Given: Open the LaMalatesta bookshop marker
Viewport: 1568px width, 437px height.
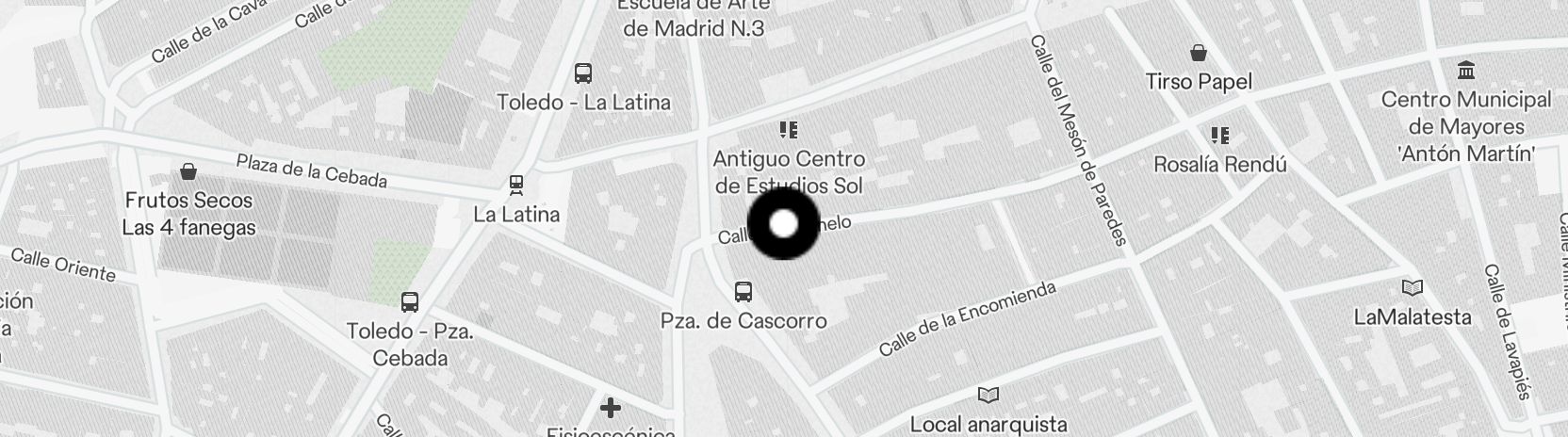Looking at the screenshot, I should 1413,288.
